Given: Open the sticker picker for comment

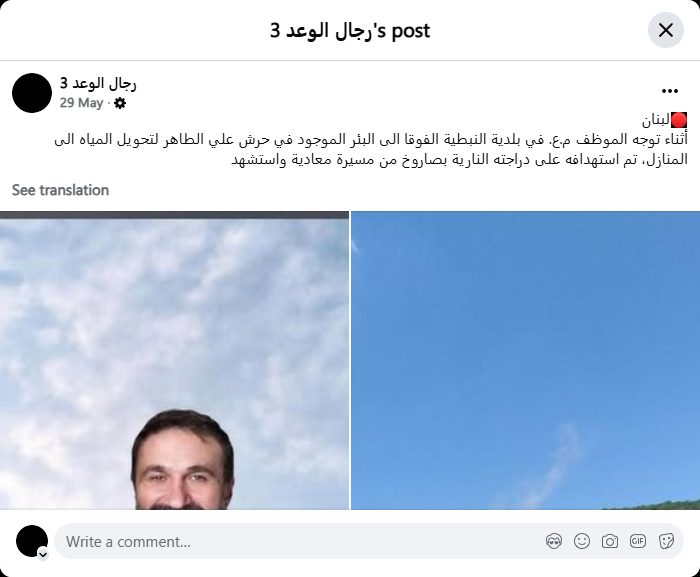Looking at the screenshot, I should 666,541.
